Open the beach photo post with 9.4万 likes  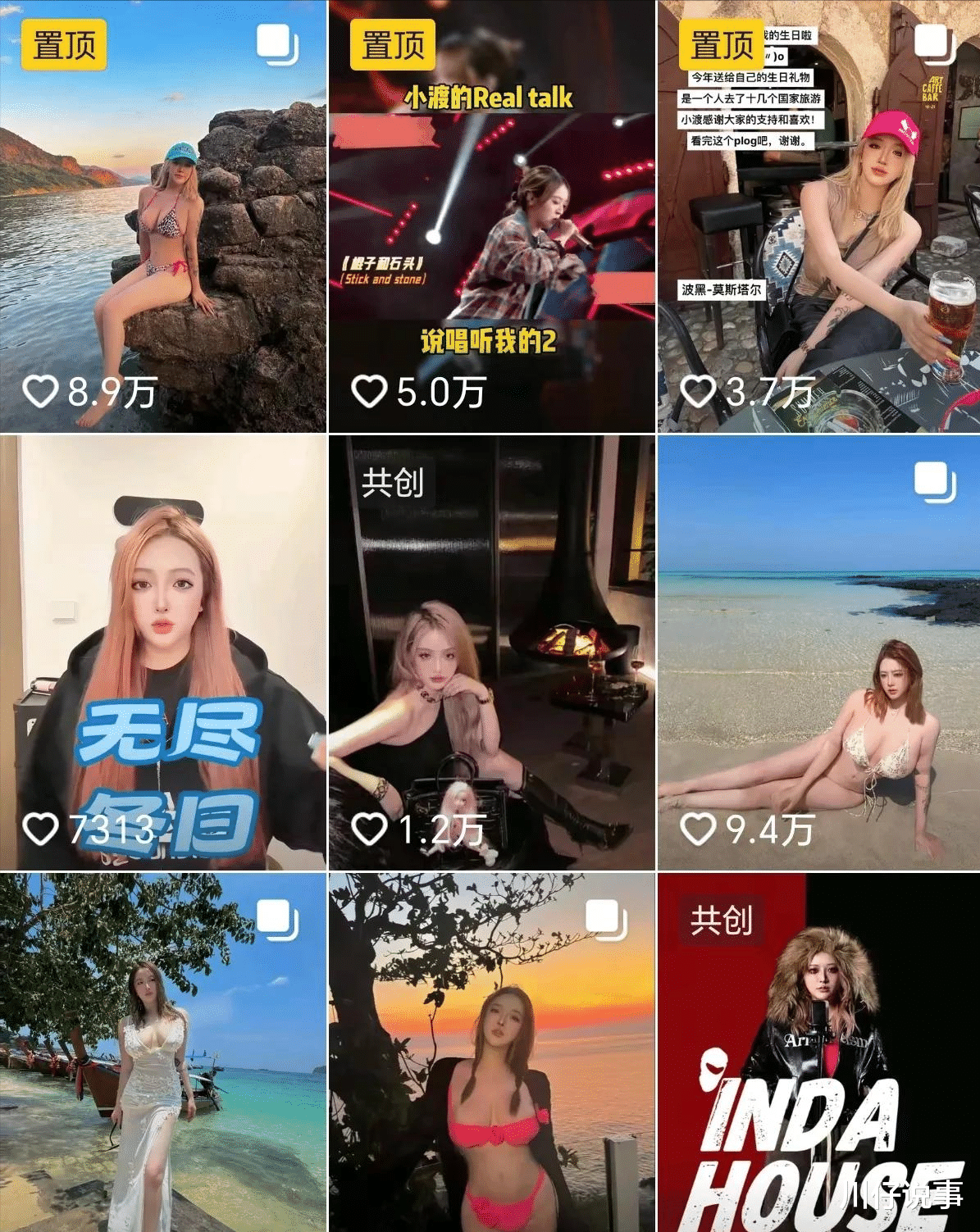819,652
